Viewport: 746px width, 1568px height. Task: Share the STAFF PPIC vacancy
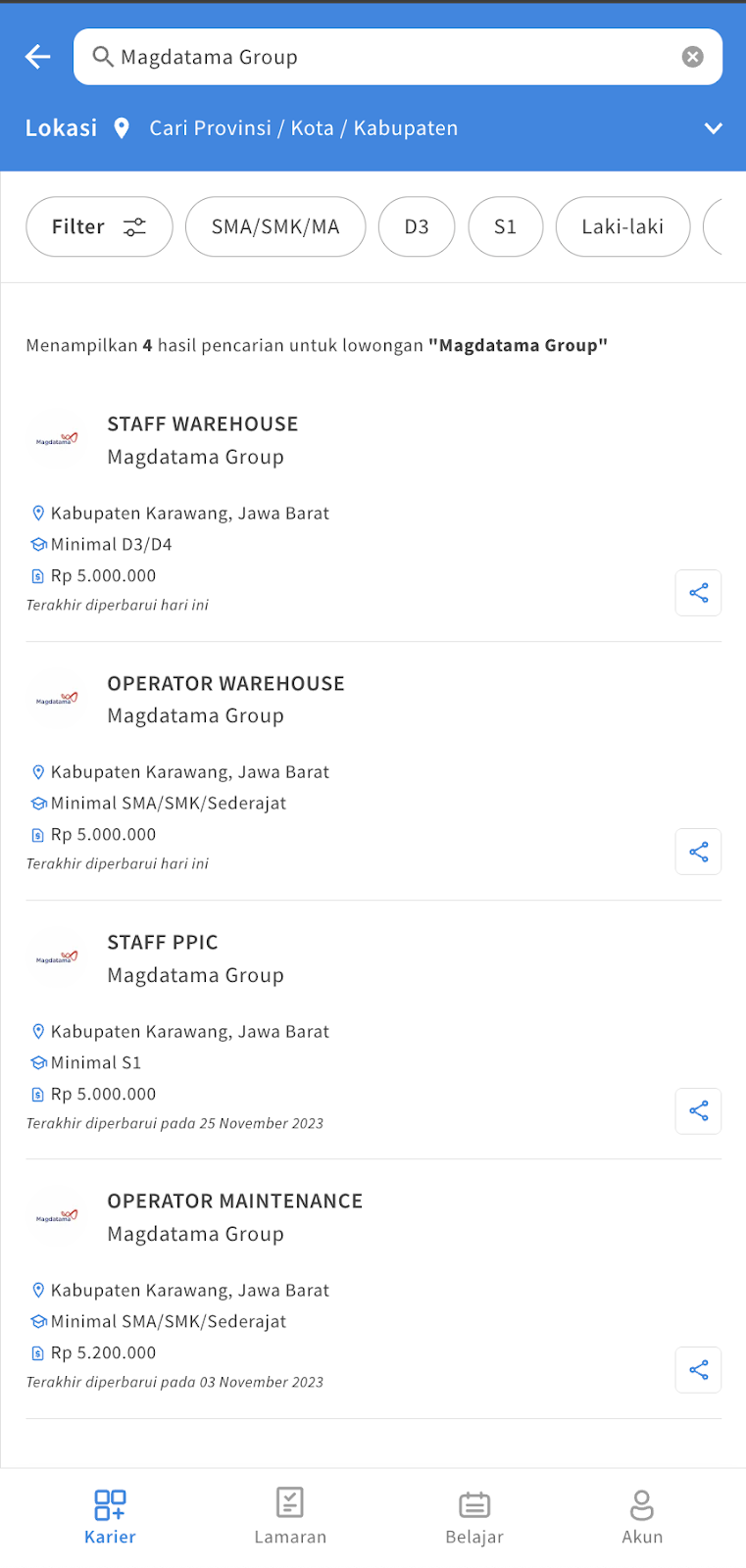point(698,1110)
